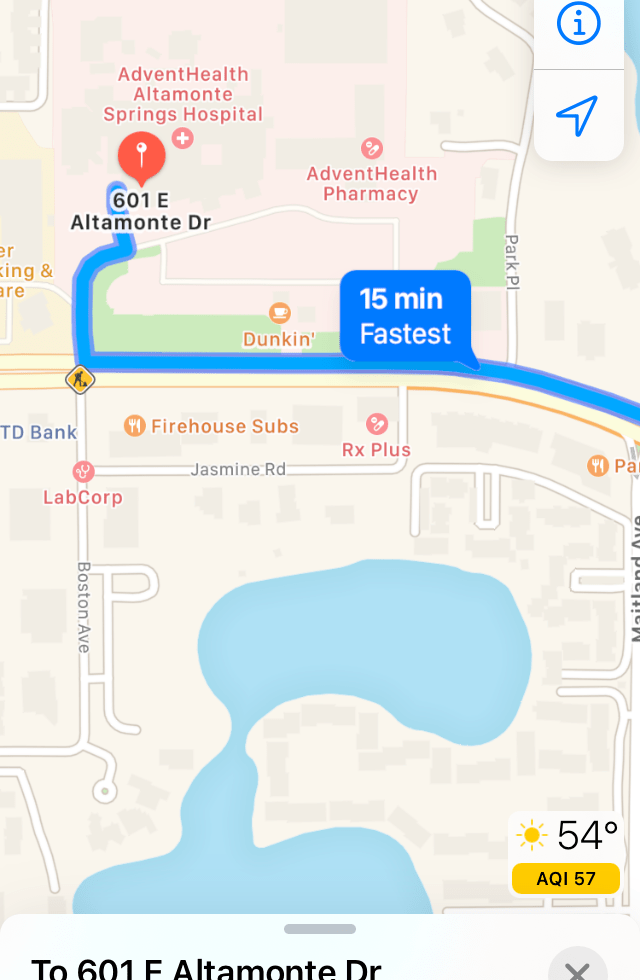Open AdventHealth Altamonte Springs Hospital marker
This screenshot has width=640, height=980.
tap(183, 138)
